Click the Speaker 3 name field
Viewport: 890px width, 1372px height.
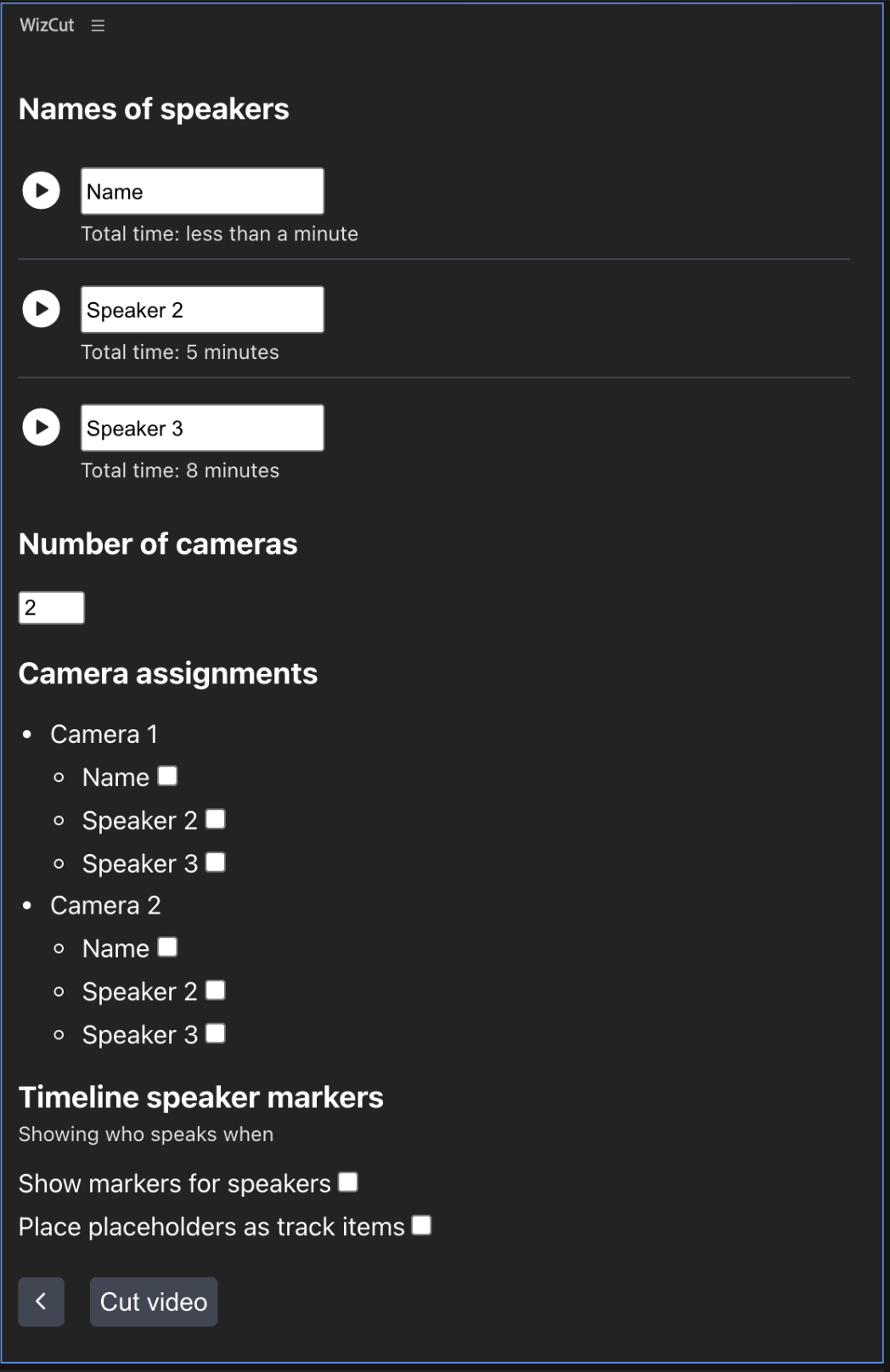click(202, 427)
